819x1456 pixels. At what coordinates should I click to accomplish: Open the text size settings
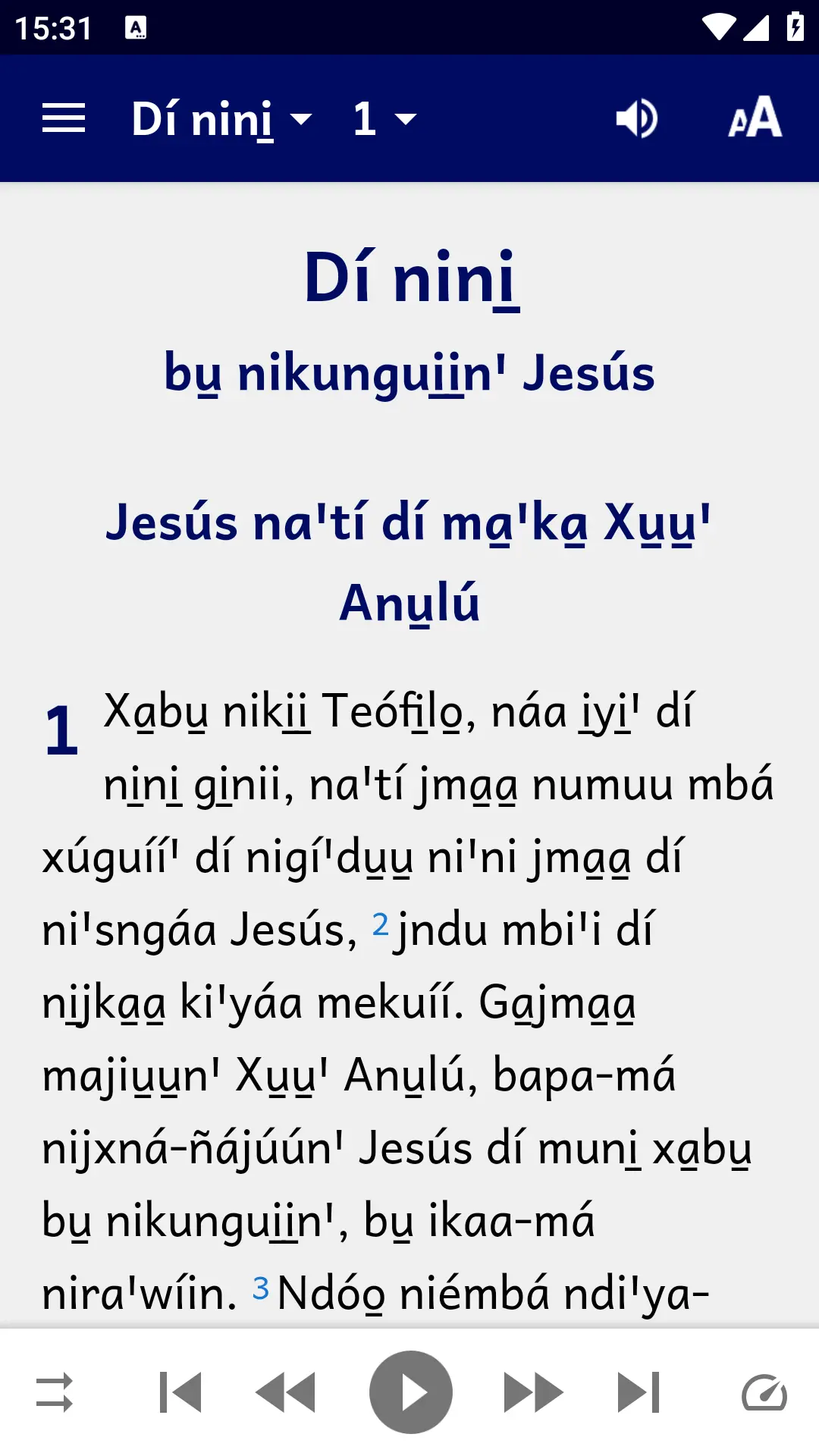click(755, 119)
